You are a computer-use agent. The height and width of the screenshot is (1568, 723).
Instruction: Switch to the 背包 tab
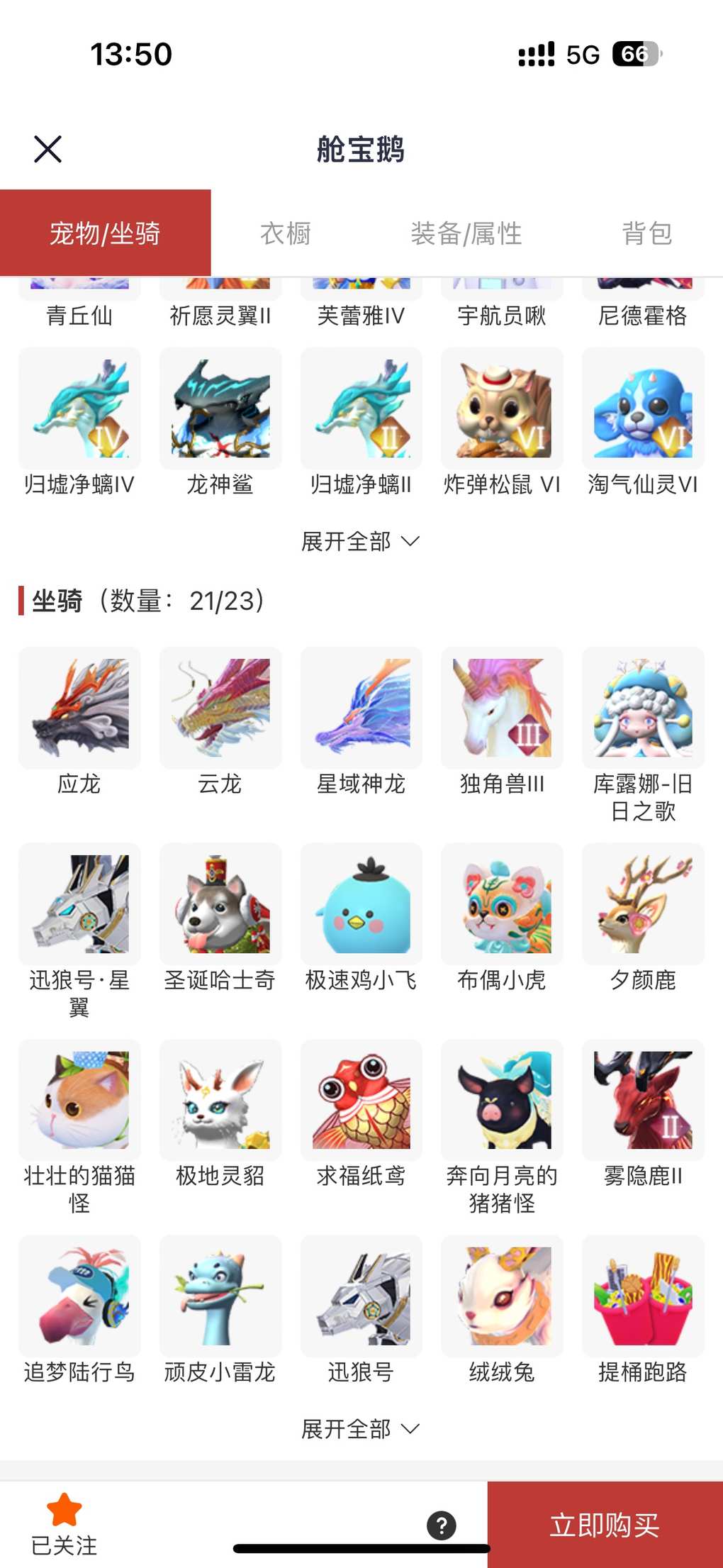click(x=646, y=233)
